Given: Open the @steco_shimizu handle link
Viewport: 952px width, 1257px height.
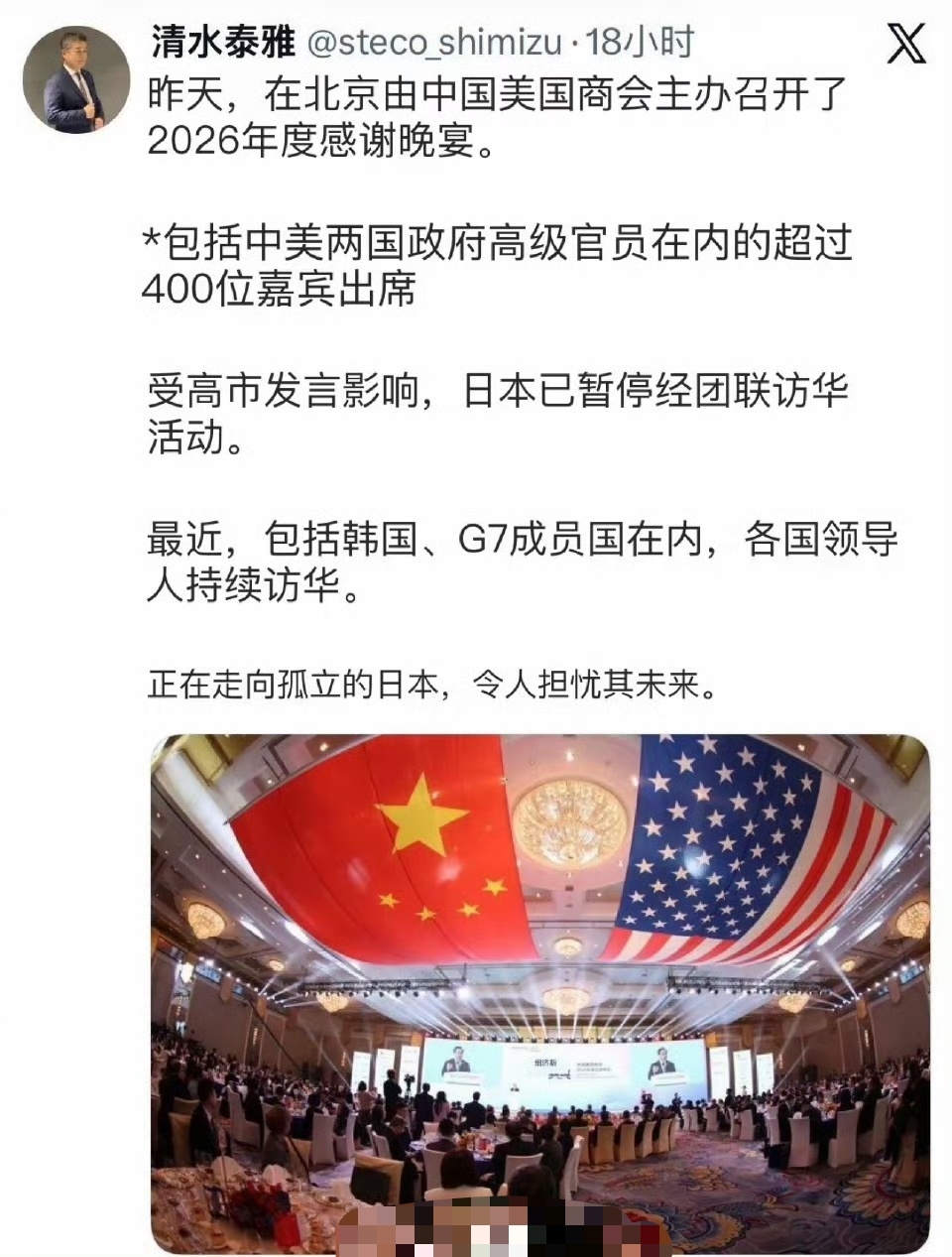Looking at the screenshot, I should click(433, 42).
